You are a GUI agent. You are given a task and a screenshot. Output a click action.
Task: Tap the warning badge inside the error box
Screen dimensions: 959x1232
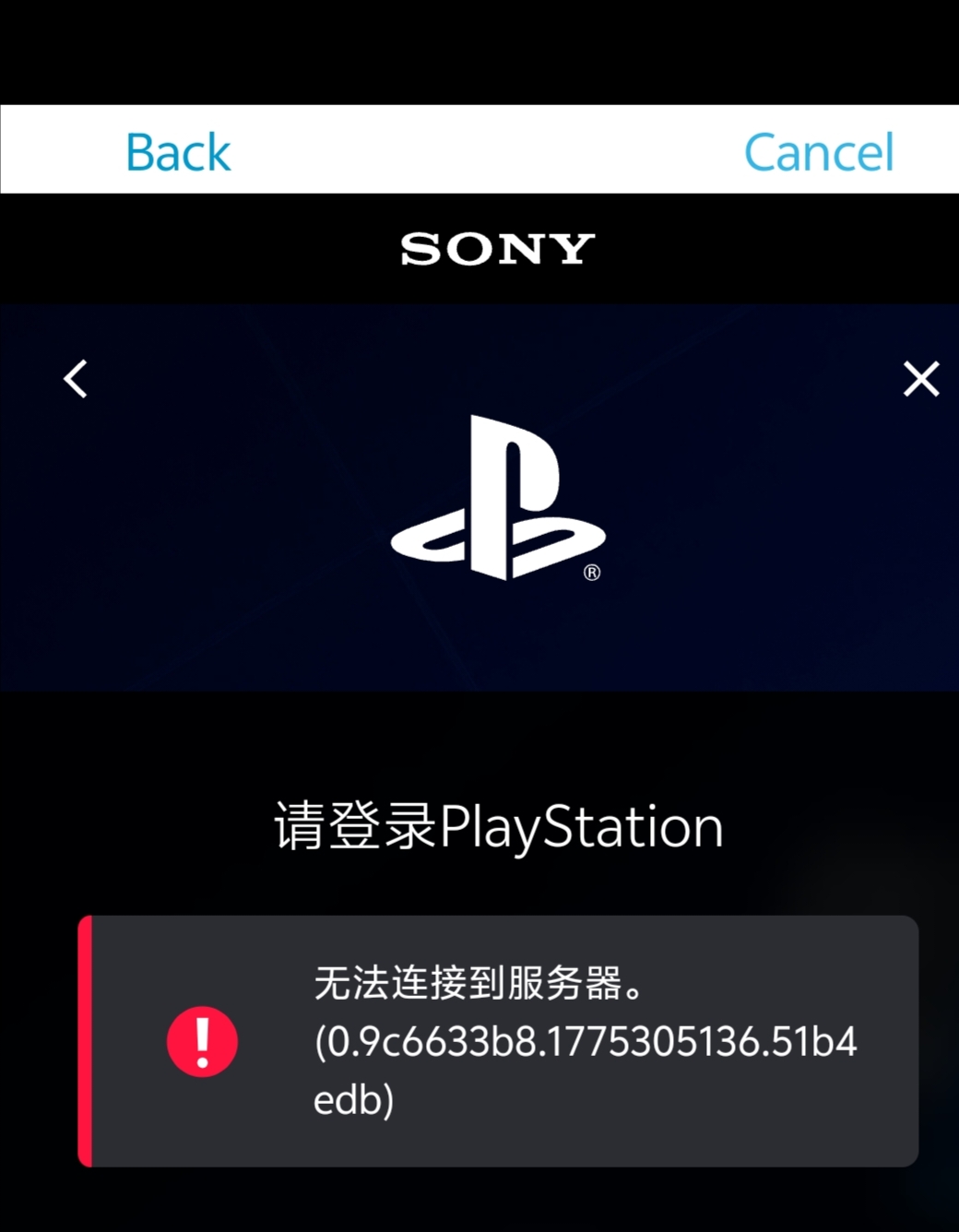(x=203, y=1042)
